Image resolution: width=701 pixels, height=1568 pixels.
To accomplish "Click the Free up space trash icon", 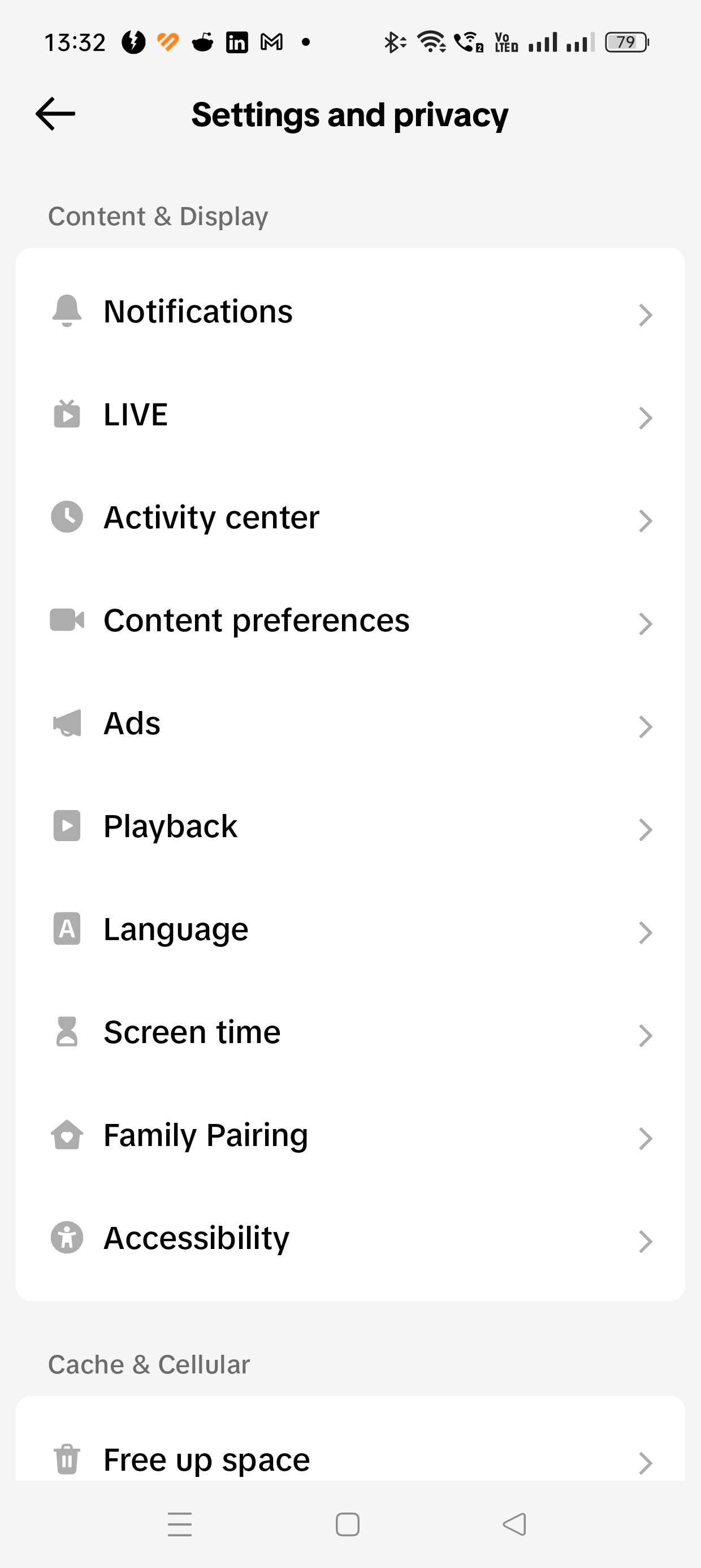I will (x=67, y=1459).
